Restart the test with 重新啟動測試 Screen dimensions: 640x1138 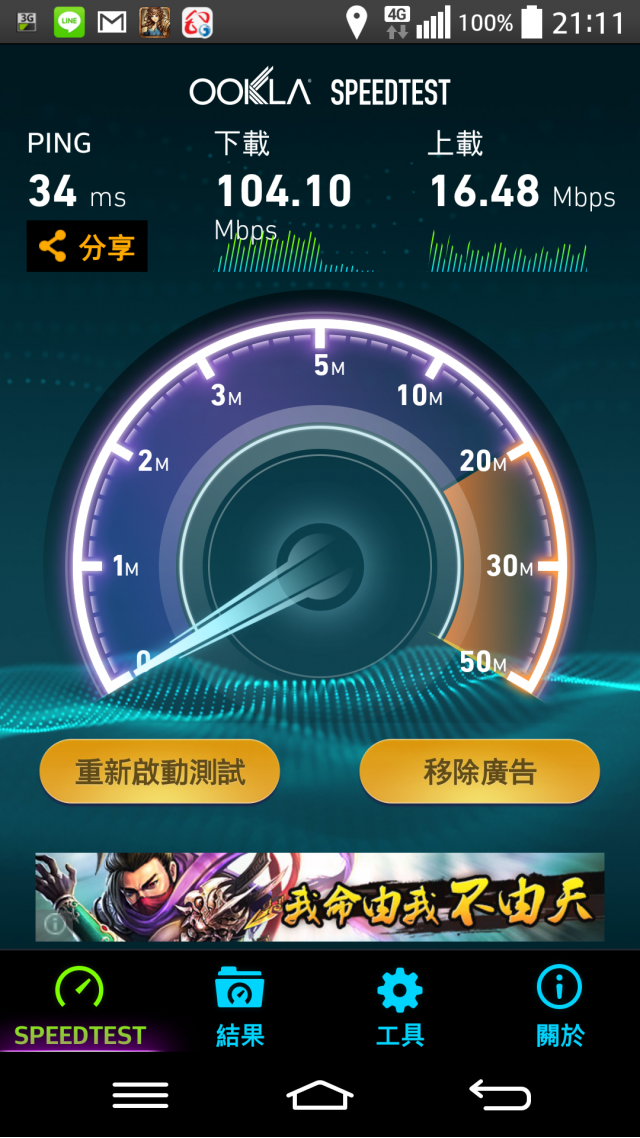tap(160, 772)
